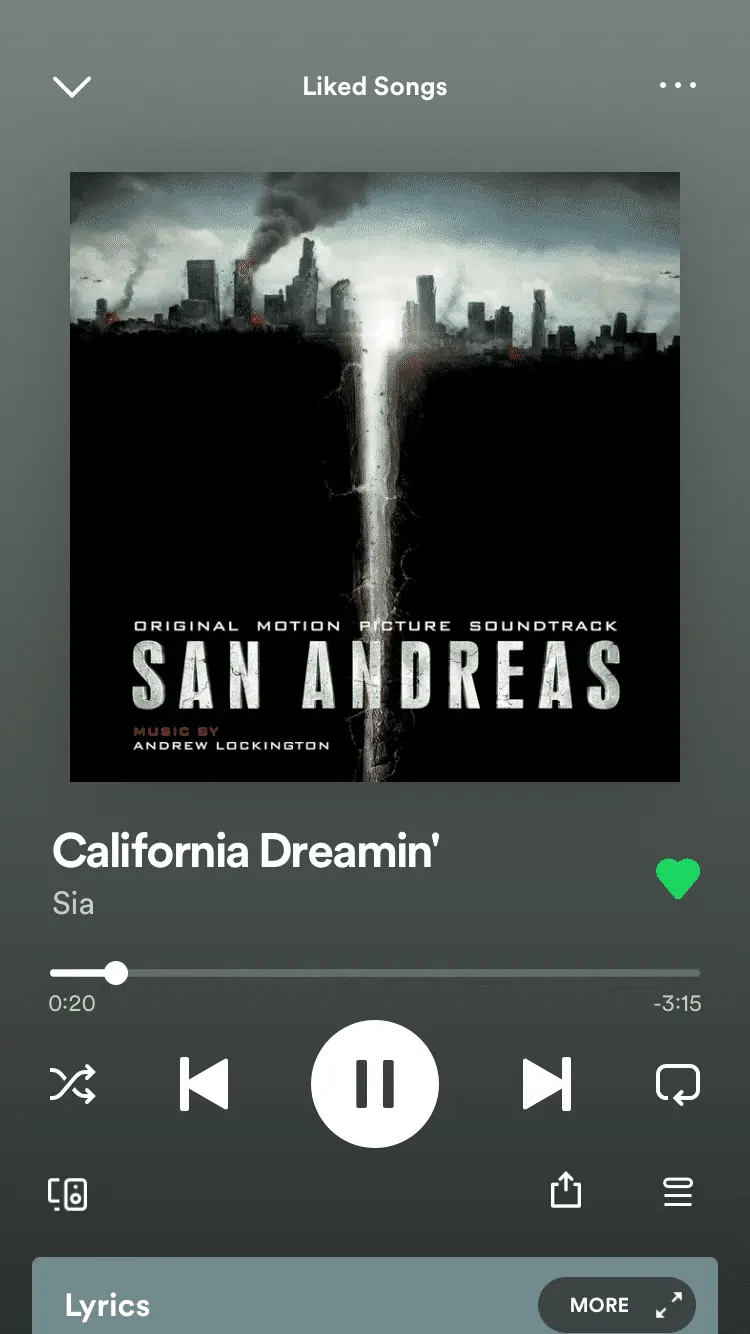Pause the current song
Viewport: 750px width, 1334px height.
(x=375, y=1084)
